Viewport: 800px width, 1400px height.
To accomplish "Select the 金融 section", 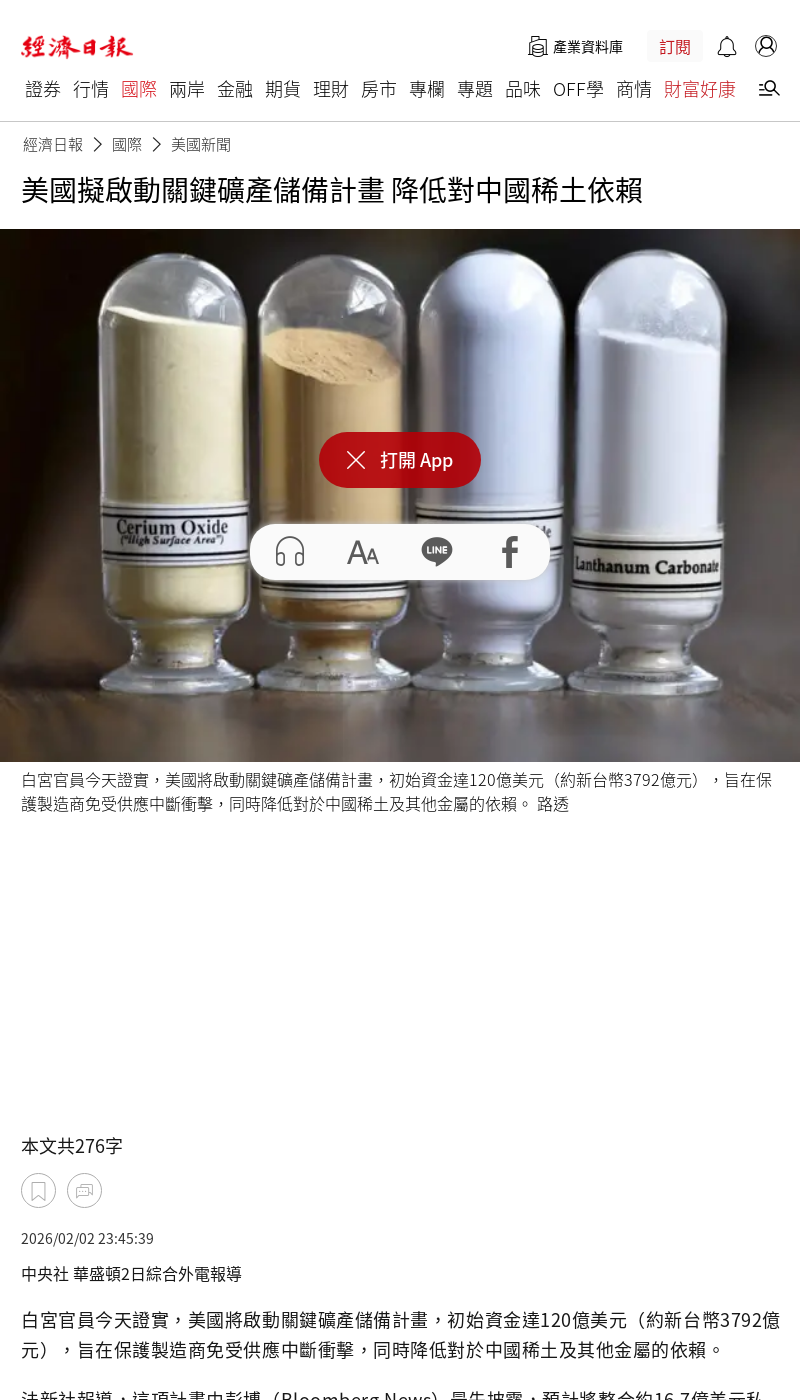I will [235, 89].
